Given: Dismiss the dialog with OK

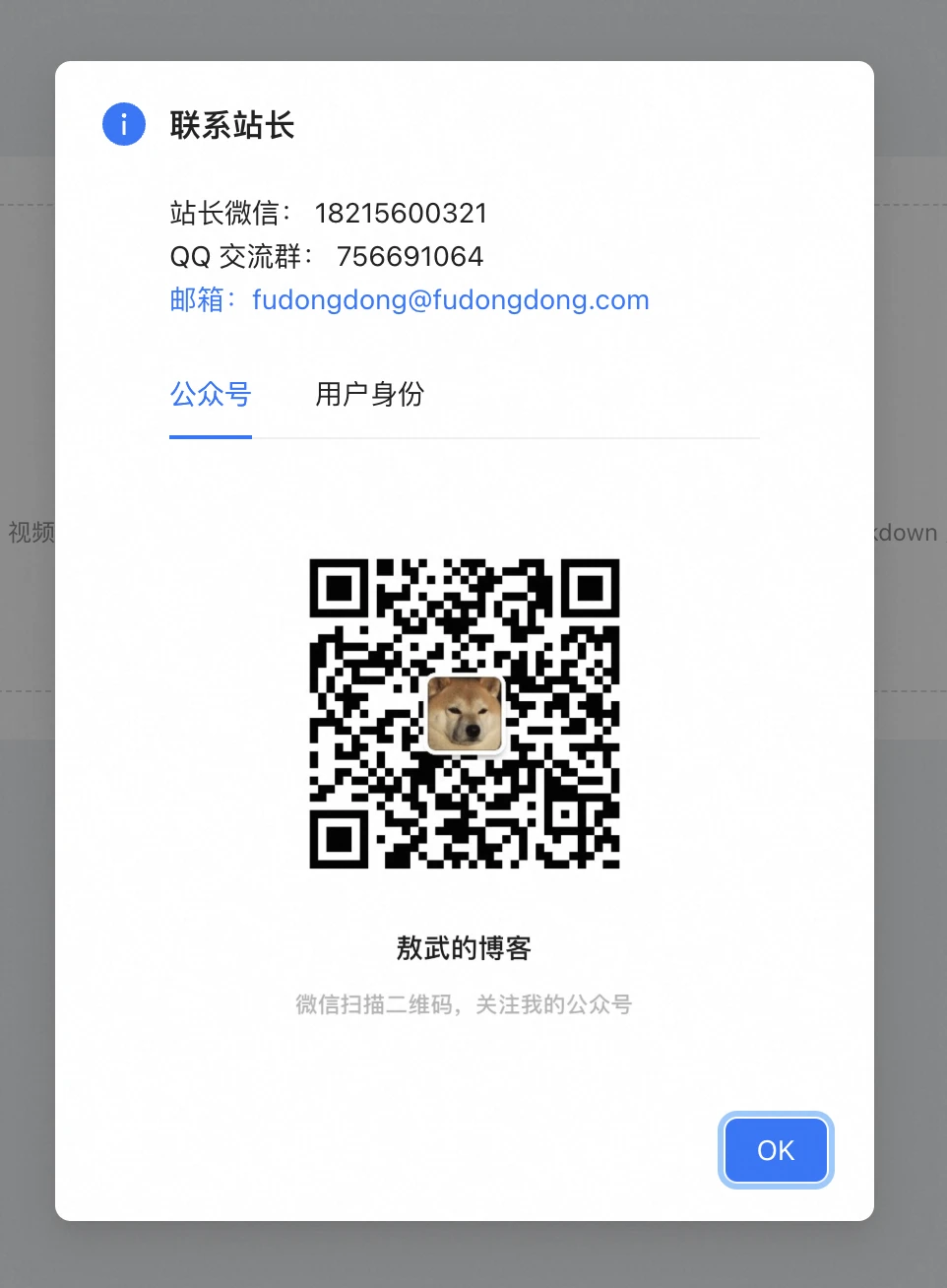Looking at the screenshot, I should click(776, 1150).
